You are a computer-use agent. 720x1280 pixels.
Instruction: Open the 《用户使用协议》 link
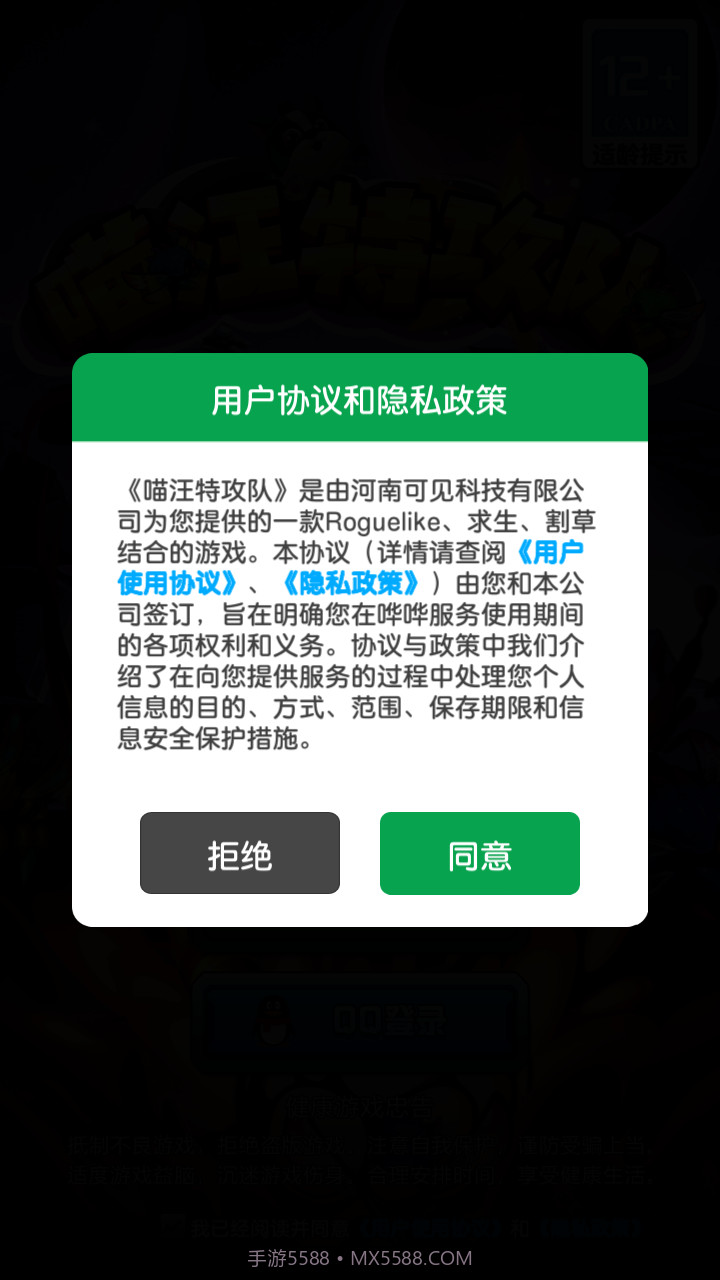[178, 582]
